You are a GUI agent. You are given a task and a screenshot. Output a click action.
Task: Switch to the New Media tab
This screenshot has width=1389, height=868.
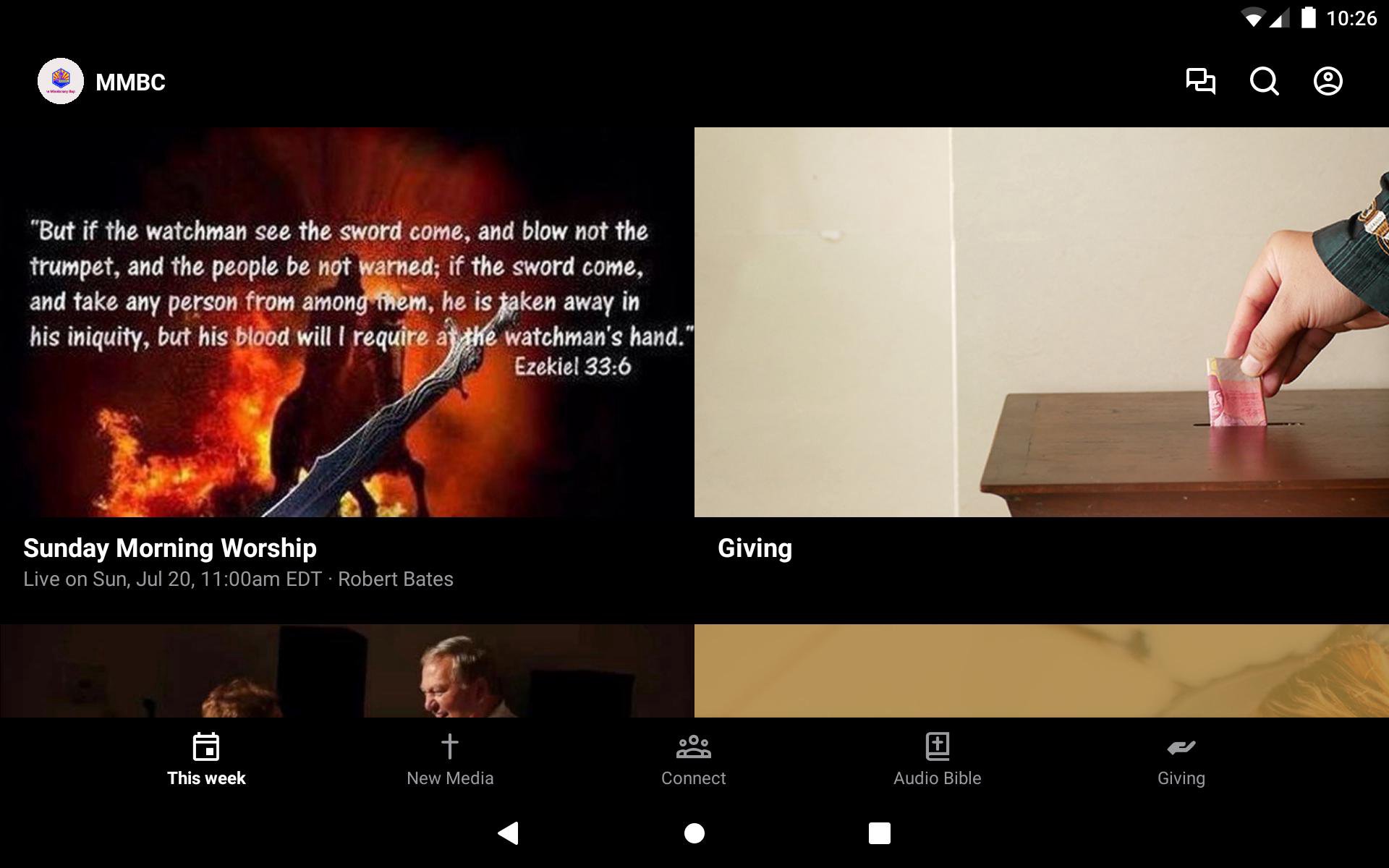tap(449, 759)
